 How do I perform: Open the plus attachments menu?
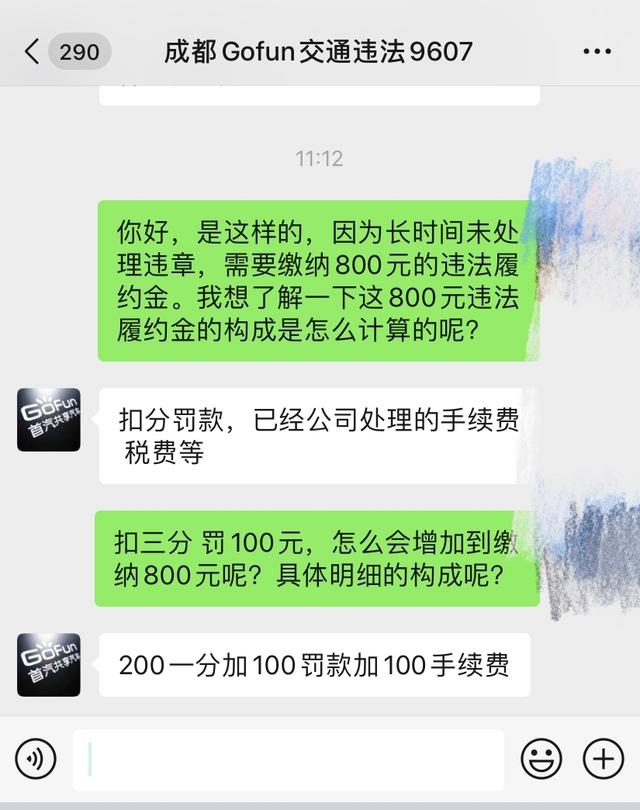(603, 760)
